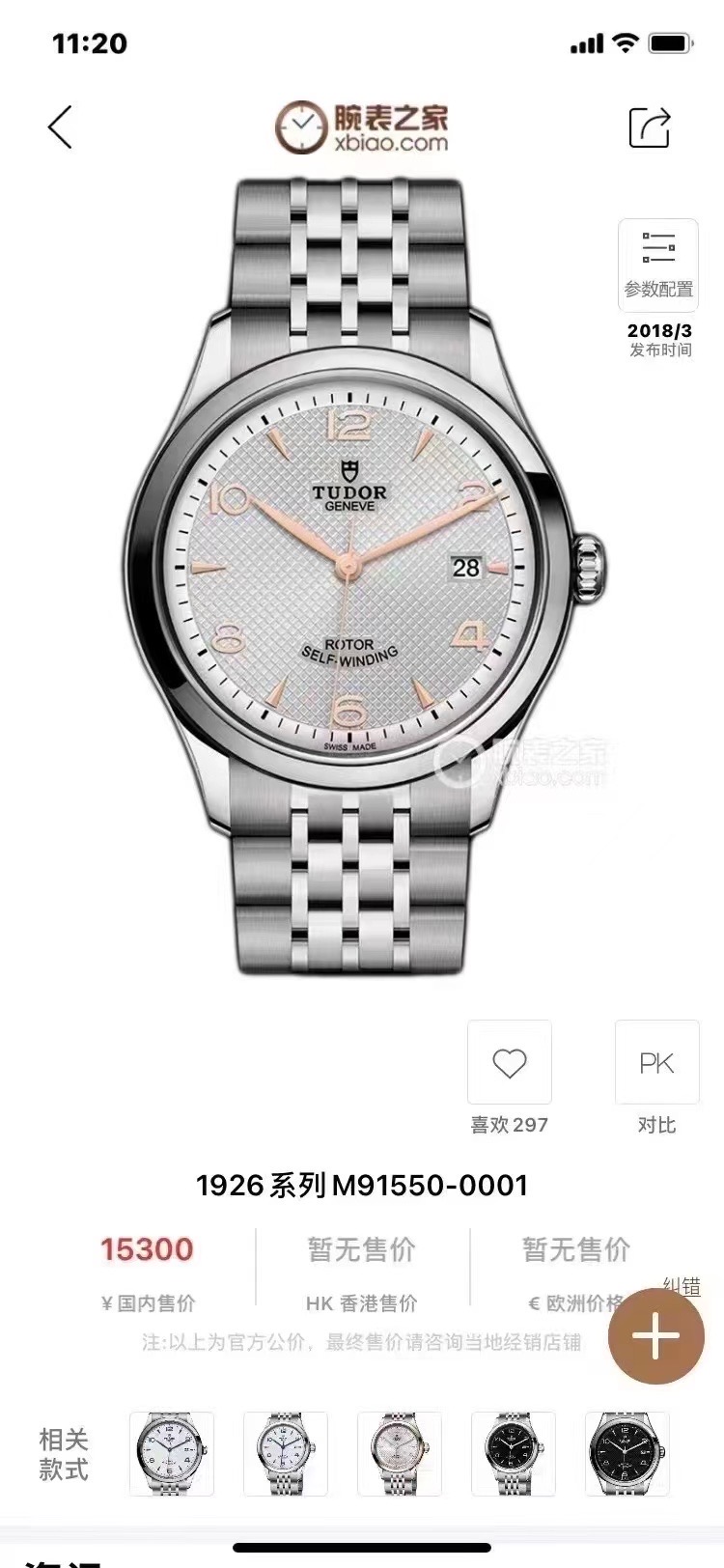
Task: Open the brown plus floating button
Action: click(x=655, y=1337)
